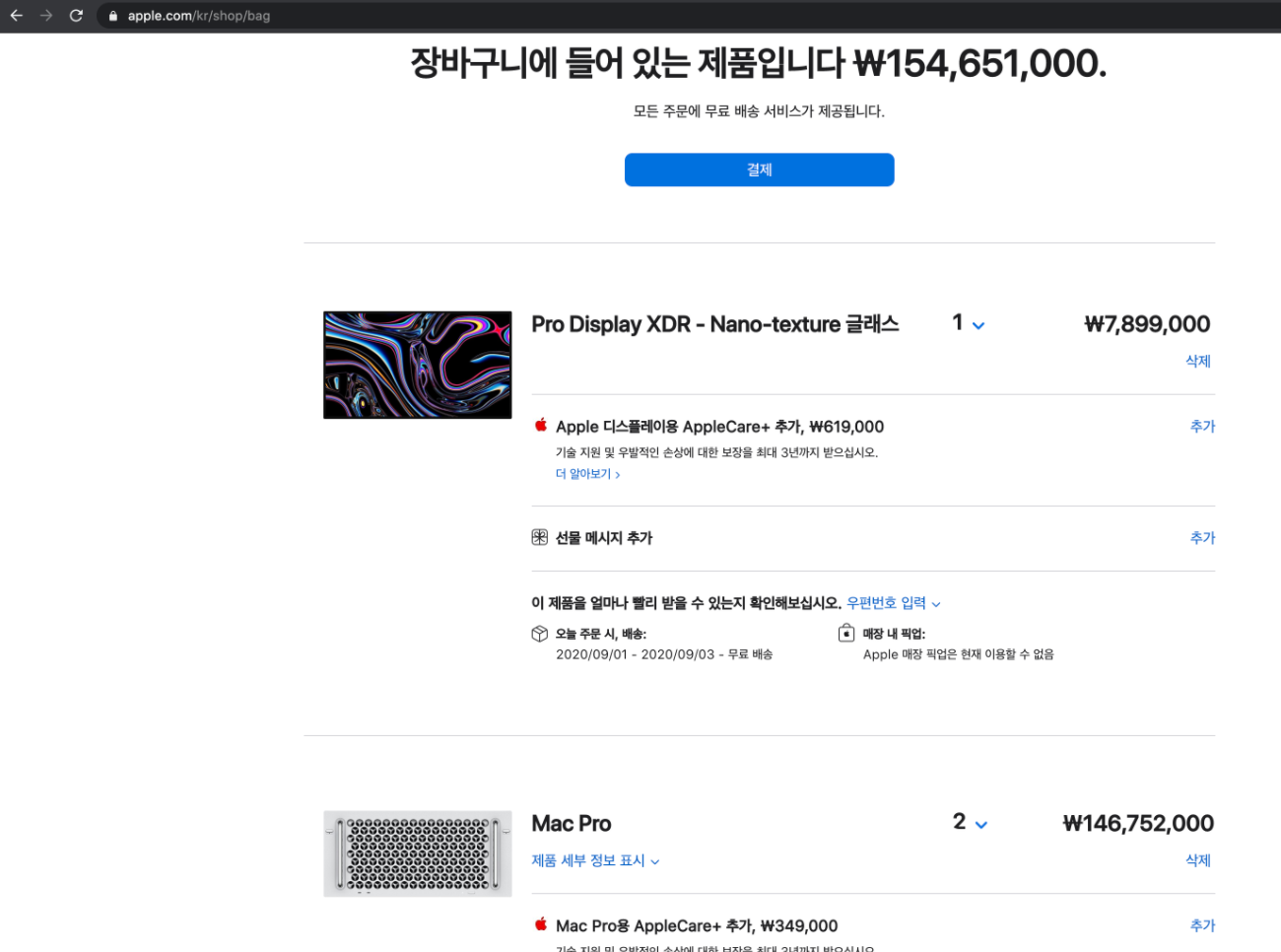Change Mac Pro quantity dropdown

tap(970, 823)
